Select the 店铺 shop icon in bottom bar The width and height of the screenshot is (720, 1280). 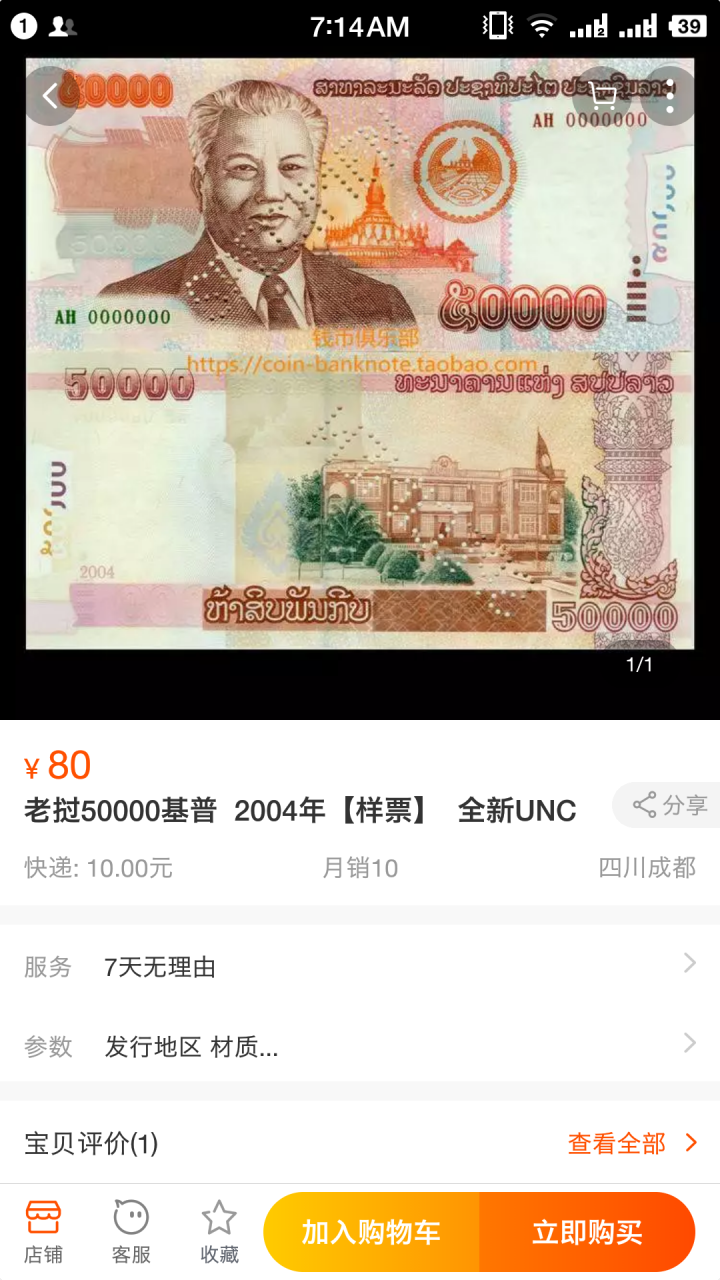coord(43,1230)
